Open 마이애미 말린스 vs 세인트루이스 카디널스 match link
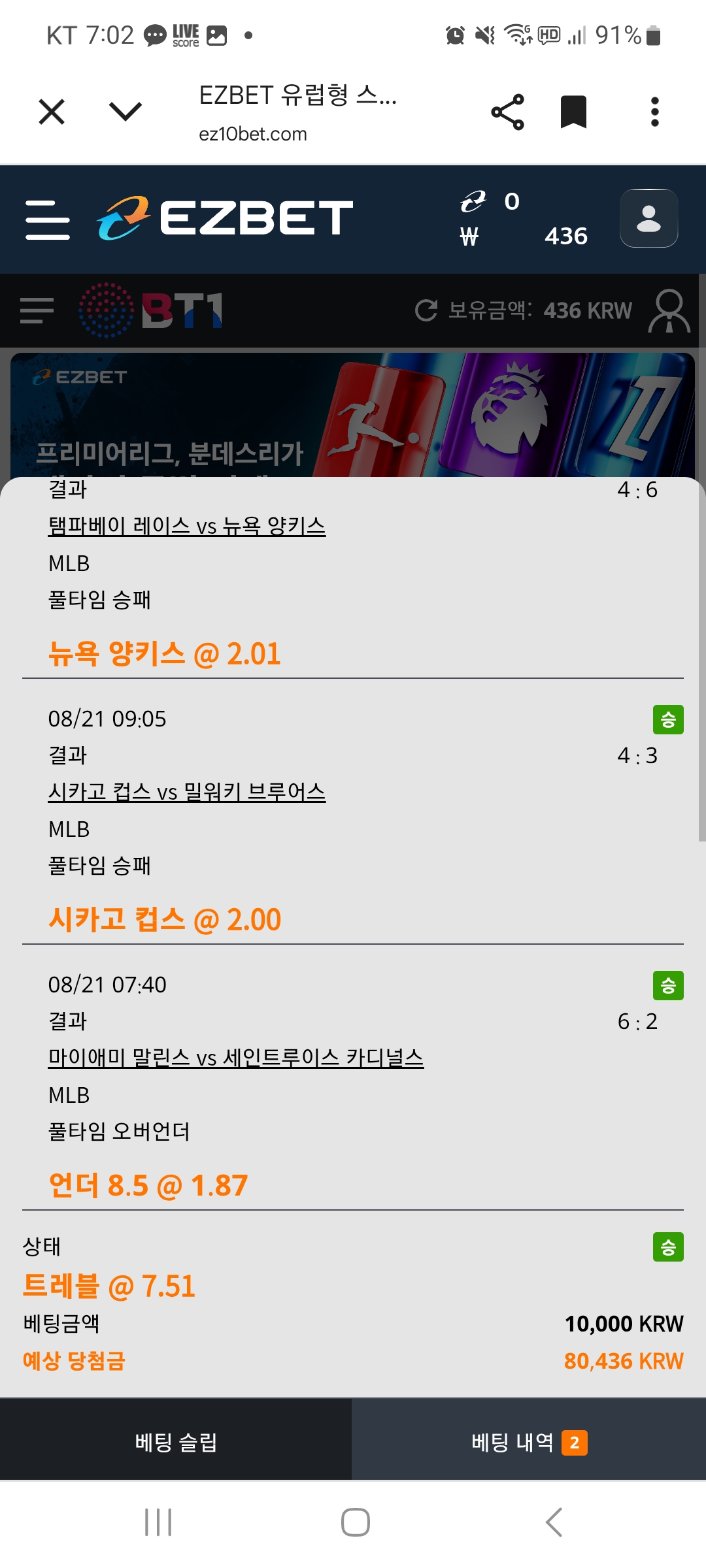This screenshot has width=706, height=1568. tap(235, 1058)
